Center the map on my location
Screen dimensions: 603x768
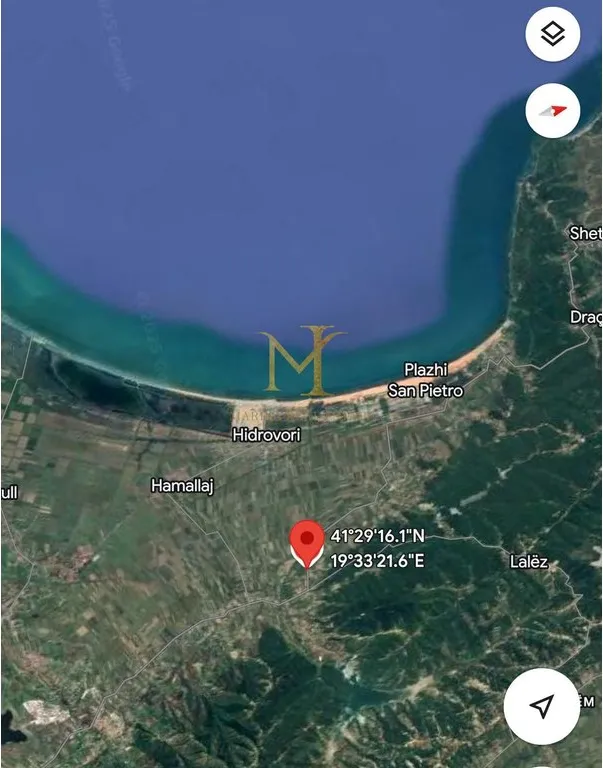click(541, 707)
